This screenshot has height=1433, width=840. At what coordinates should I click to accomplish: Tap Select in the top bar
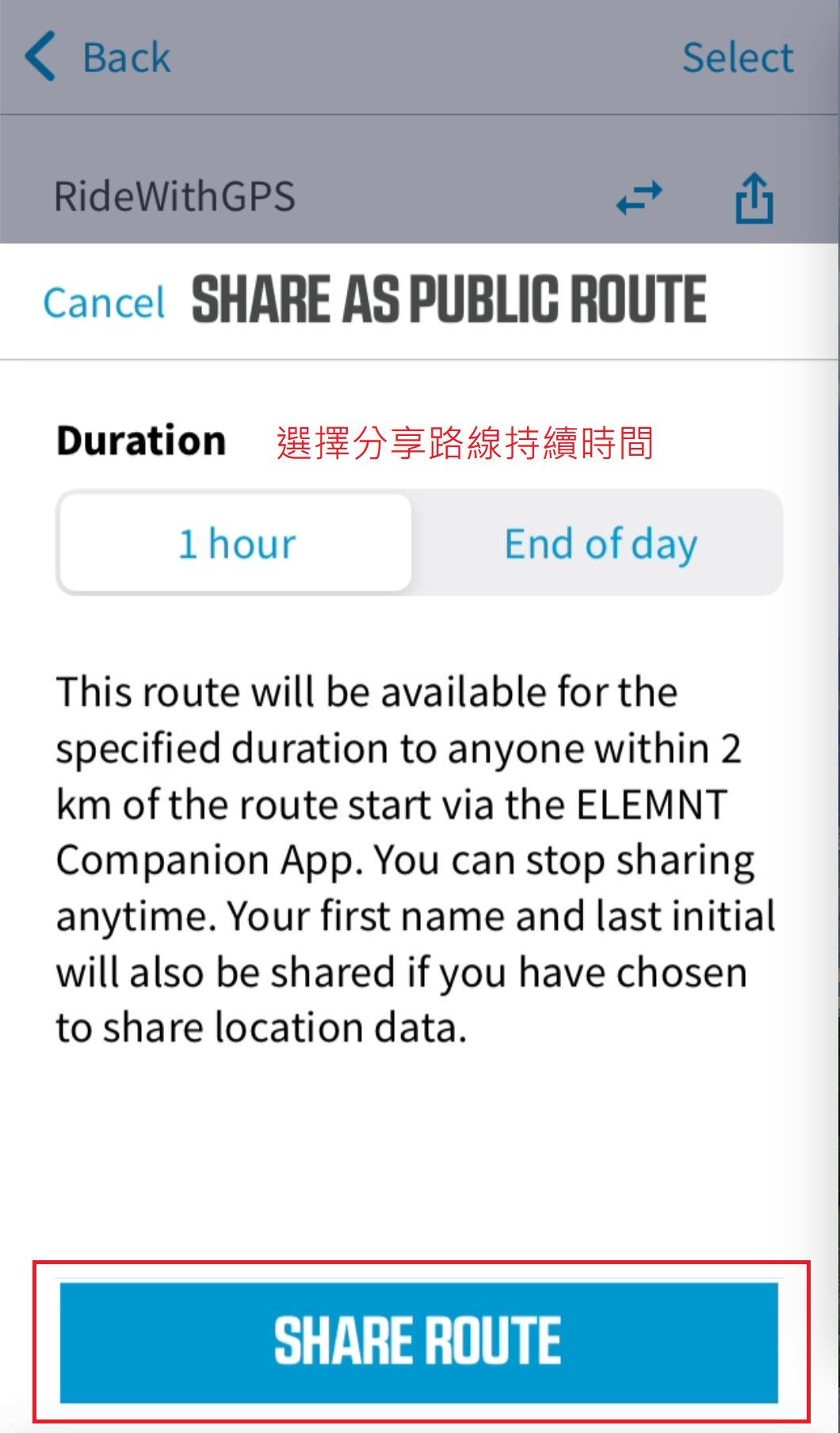[x=737, y=58]
